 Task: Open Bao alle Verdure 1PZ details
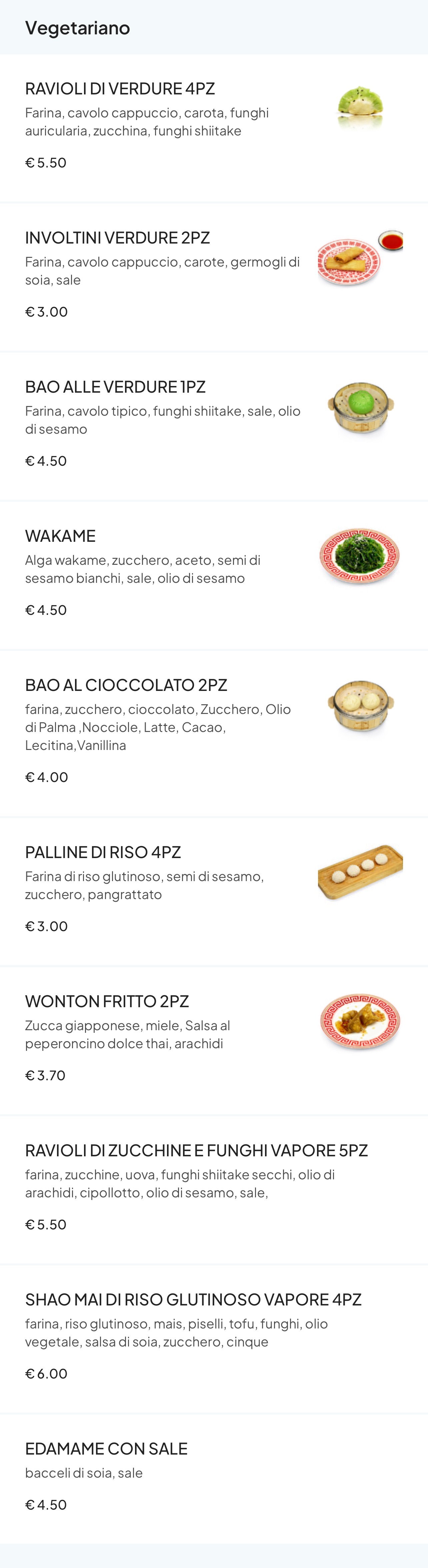[x=115, y=387]
